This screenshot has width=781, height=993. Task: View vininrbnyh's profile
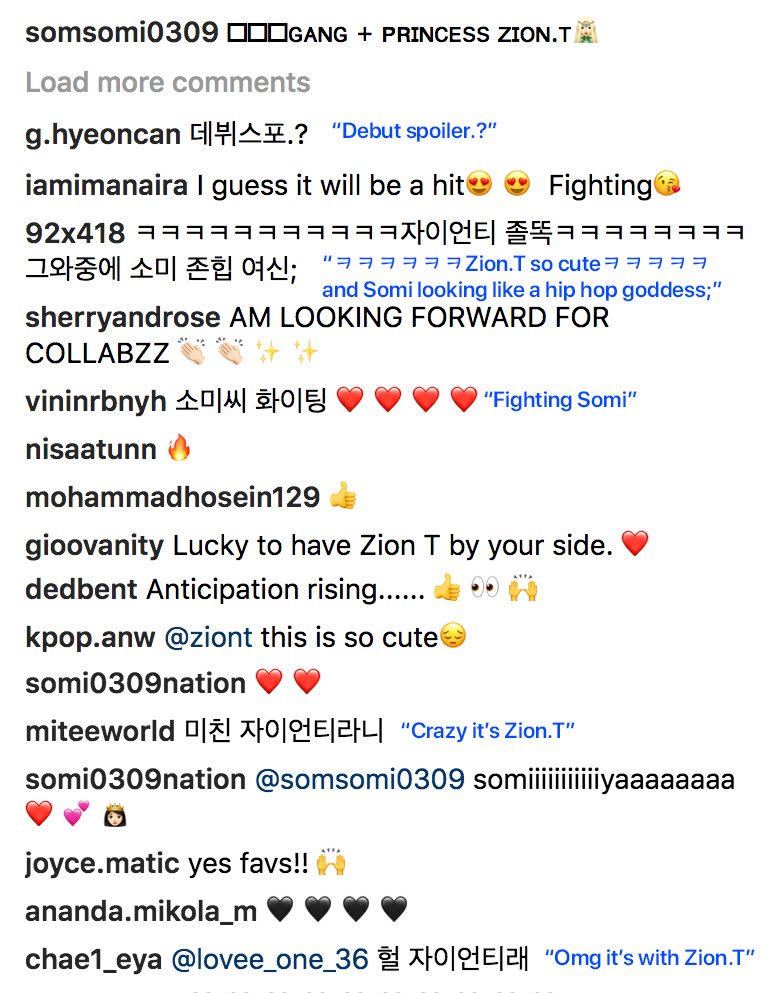tap(96, 402)
